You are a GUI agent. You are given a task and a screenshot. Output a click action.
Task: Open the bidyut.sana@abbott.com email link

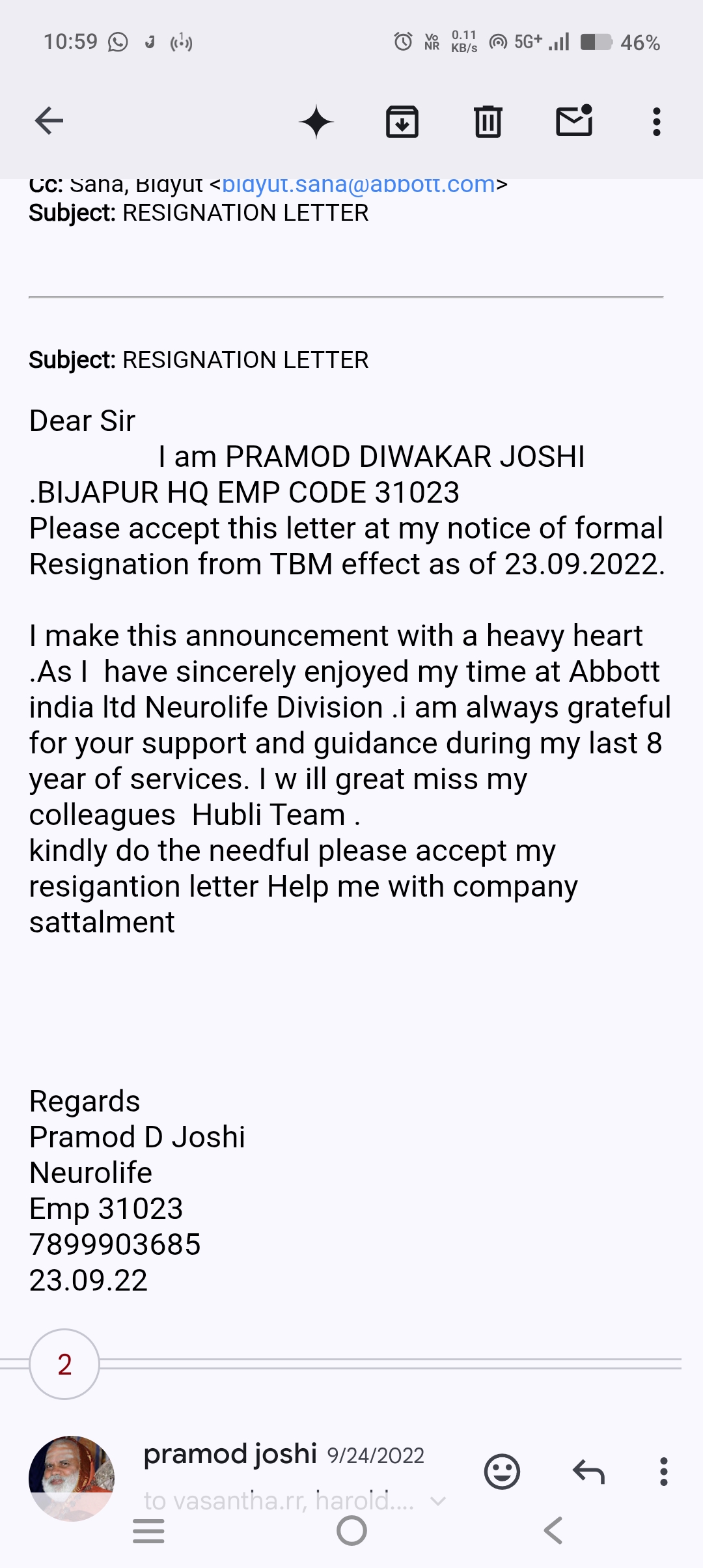coord(359,185)
